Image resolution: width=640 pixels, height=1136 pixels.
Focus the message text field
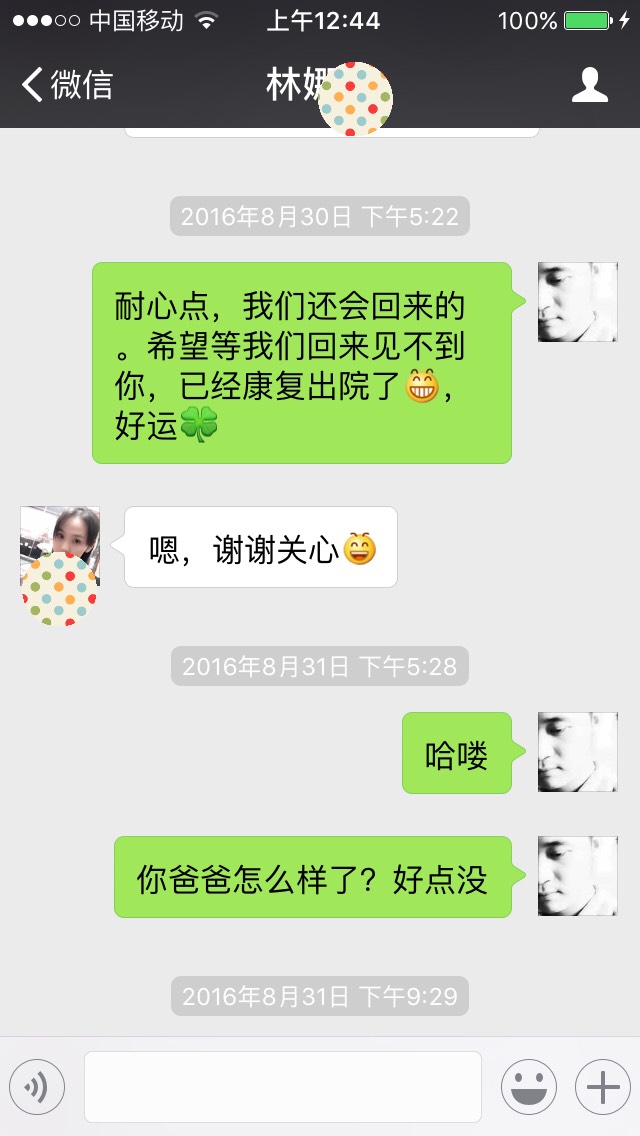[282, 1086]
